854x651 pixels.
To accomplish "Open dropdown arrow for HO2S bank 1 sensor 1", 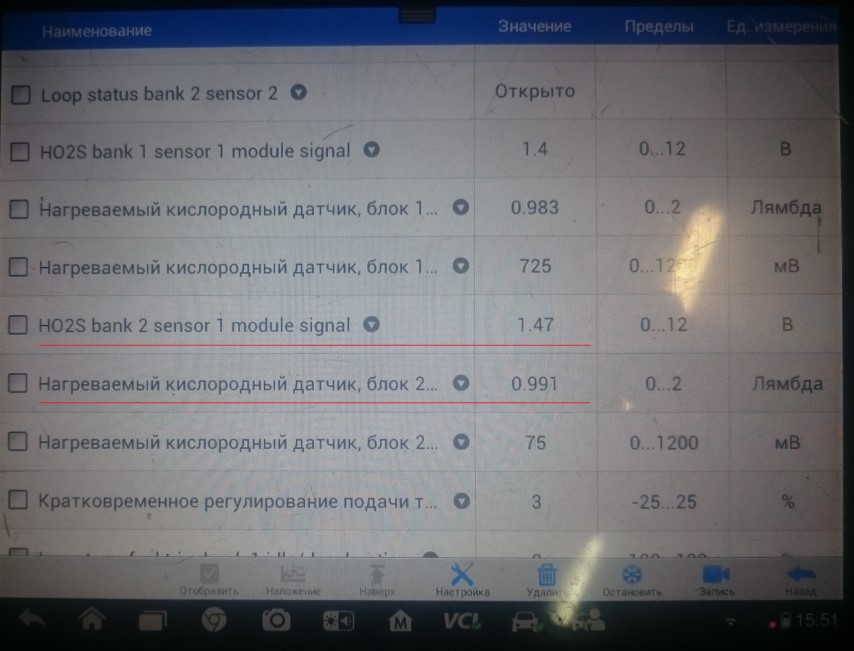I will click(371, 151).
